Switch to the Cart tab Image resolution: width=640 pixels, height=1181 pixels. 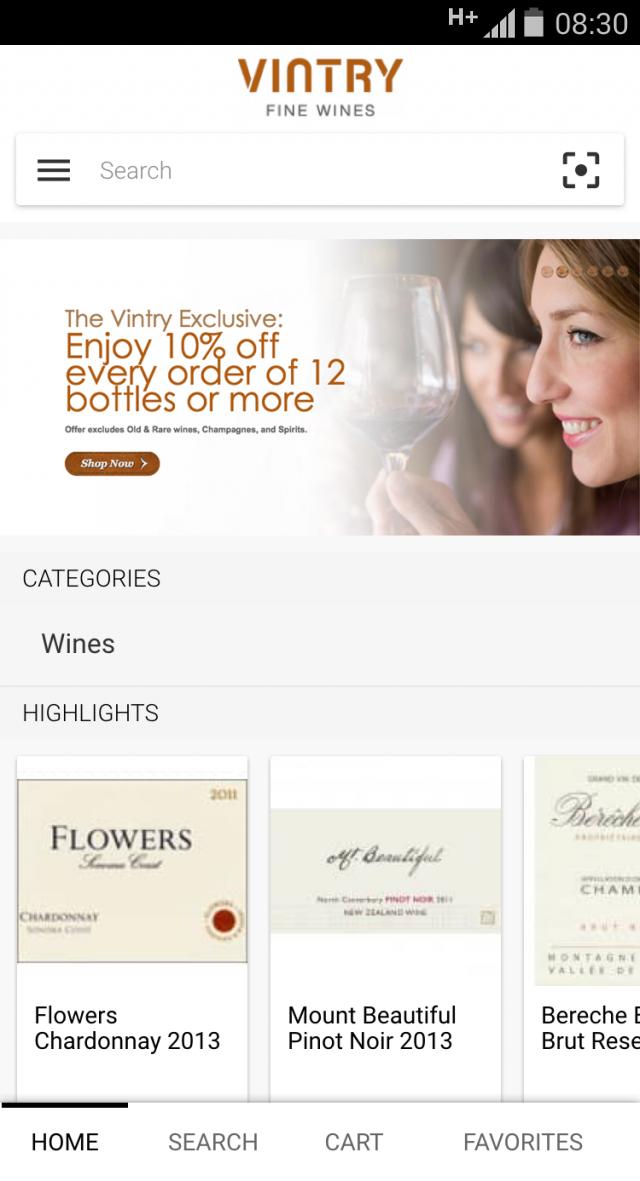click(354, 1142)
